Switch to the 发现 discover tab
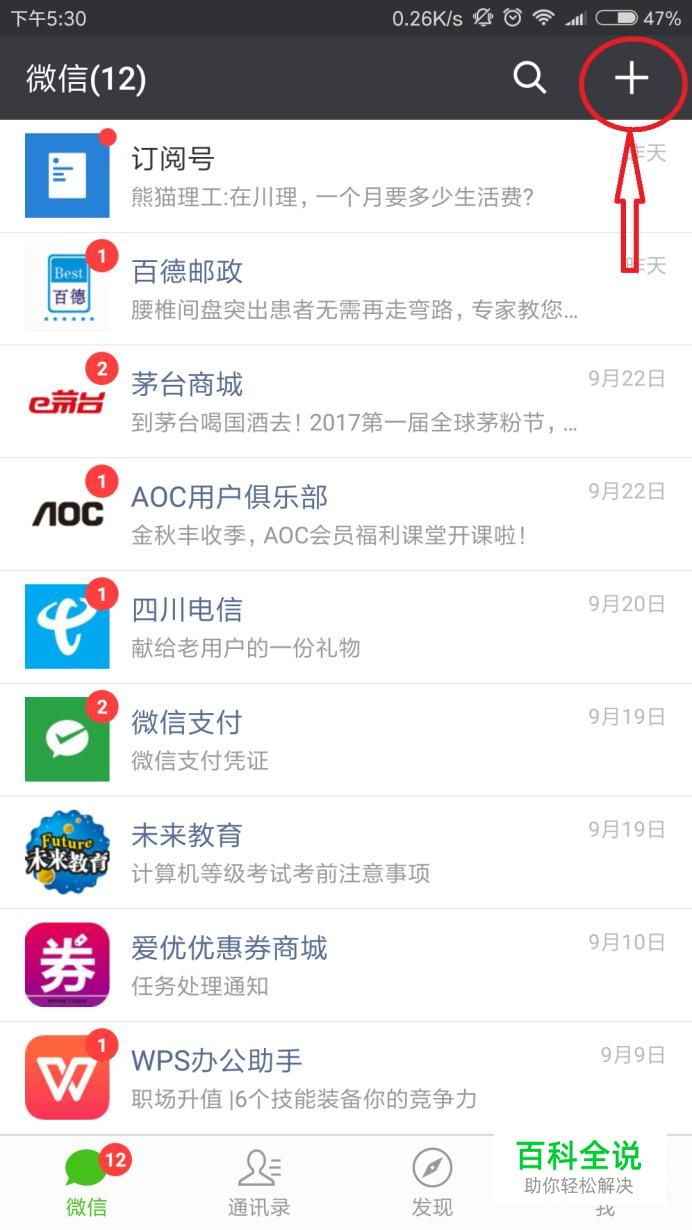 click(x=432, y=1183)
